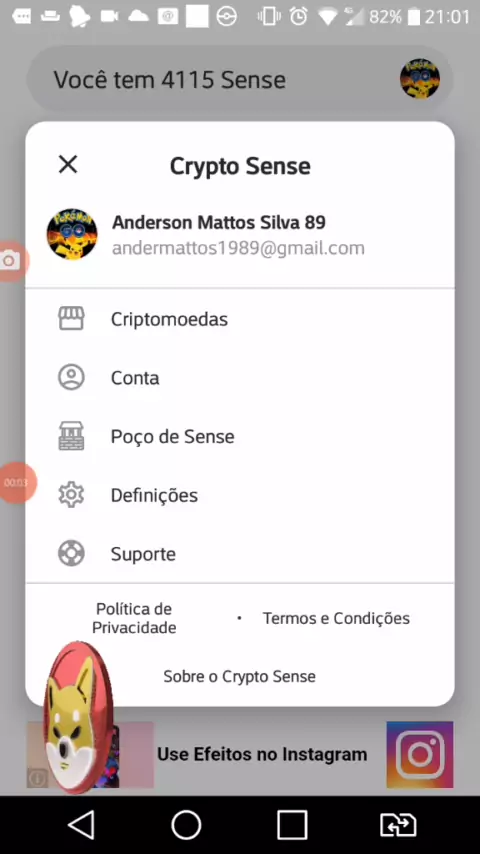
Task: Go to the home screen
Action: click(x=186, y=825)
